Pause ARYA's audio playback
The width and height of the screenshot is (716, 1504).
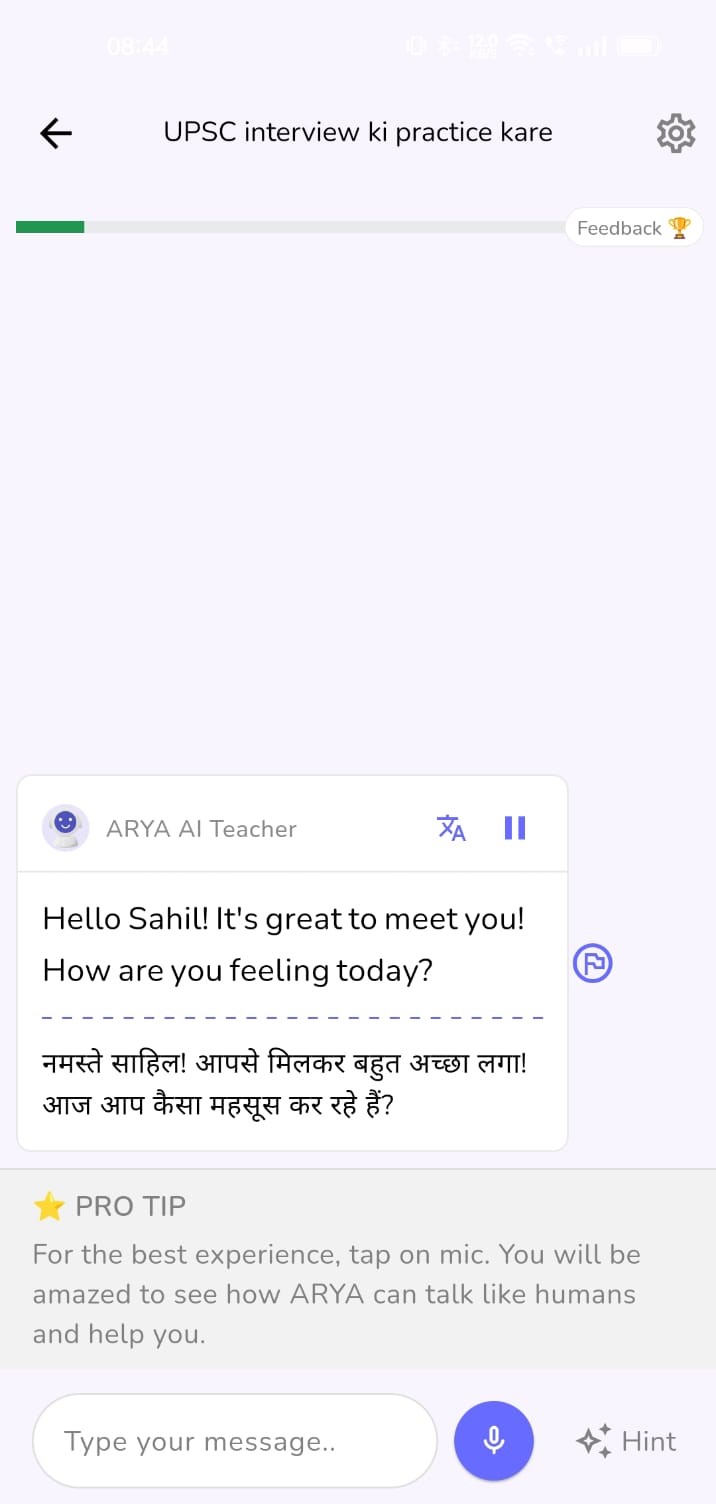515,828
